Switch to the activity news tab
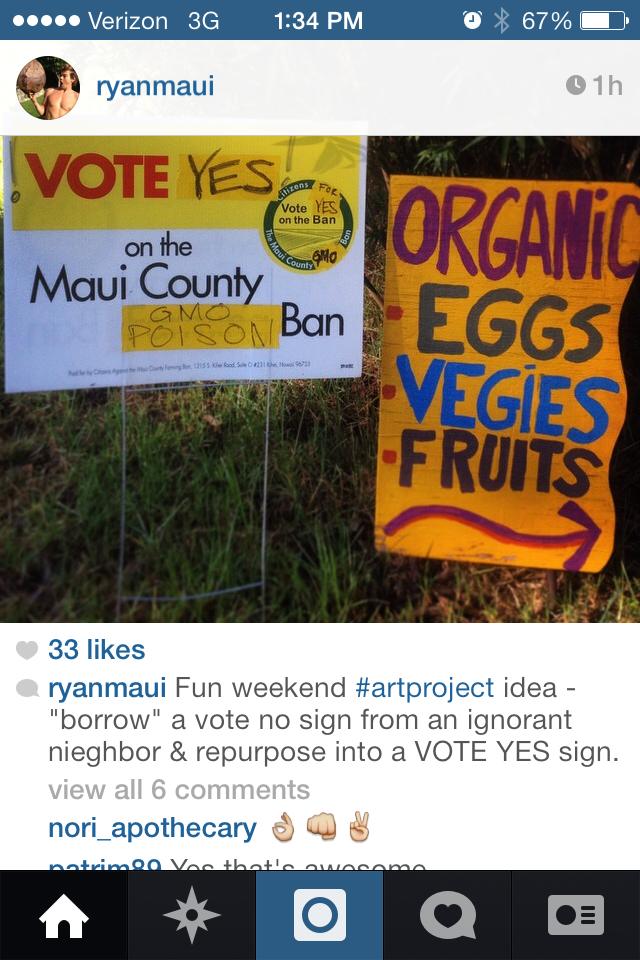 pos(447,915)
